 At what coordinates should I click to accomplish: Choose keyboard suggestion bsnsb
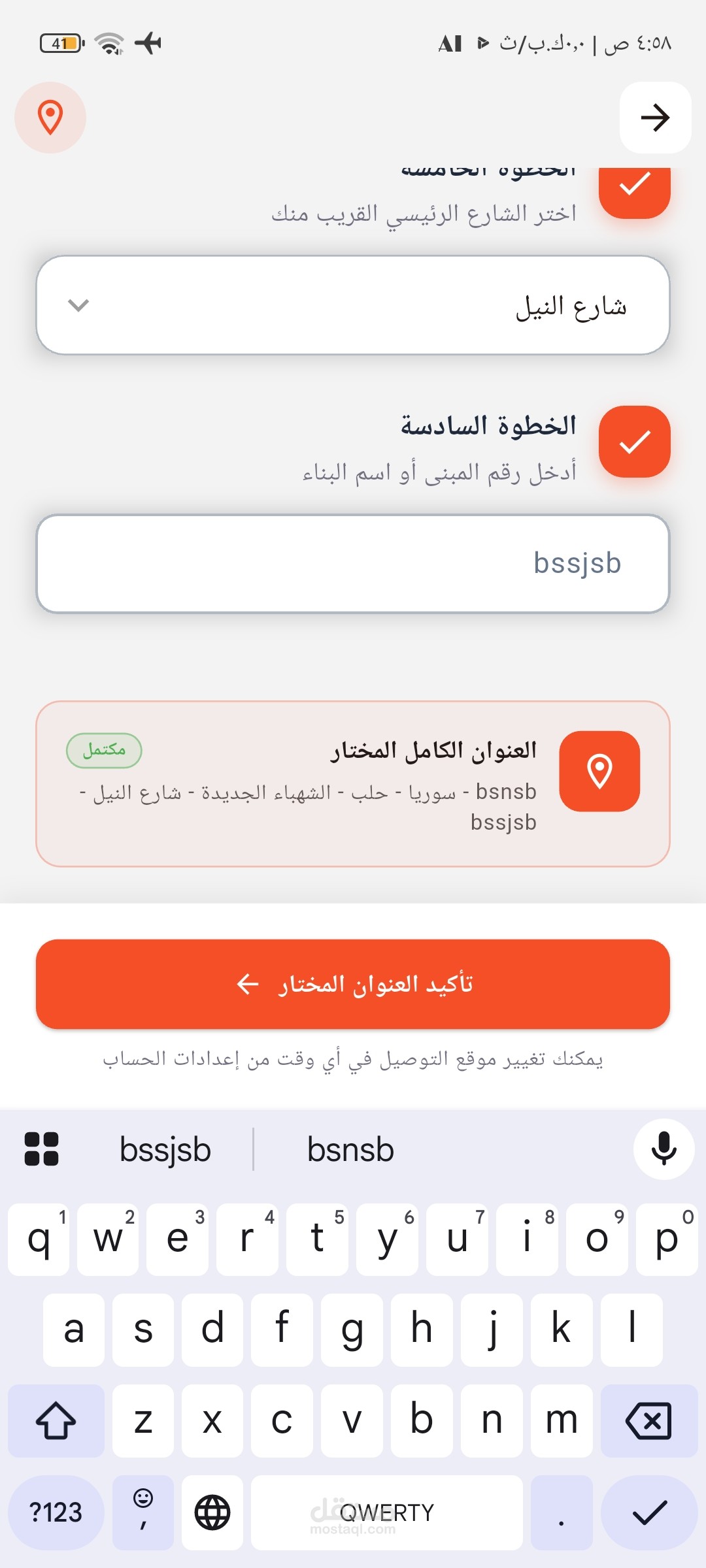pos(350,1150)
